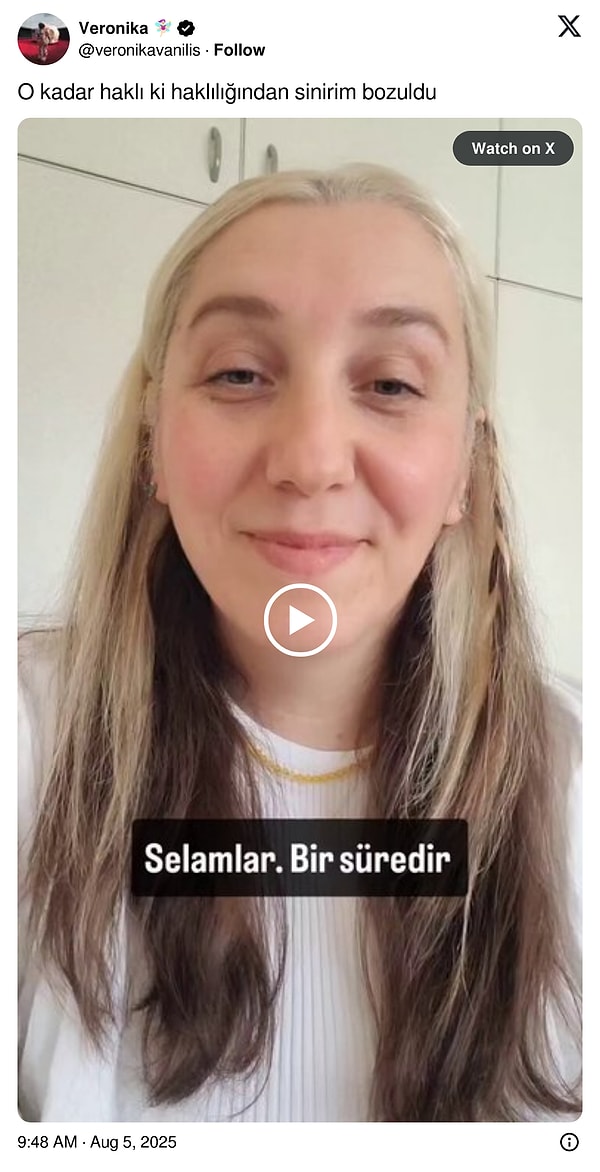The width and height of the screenshot is (600, 1172).
Task: Tap the Watch on X button
Action: (513, 148)
